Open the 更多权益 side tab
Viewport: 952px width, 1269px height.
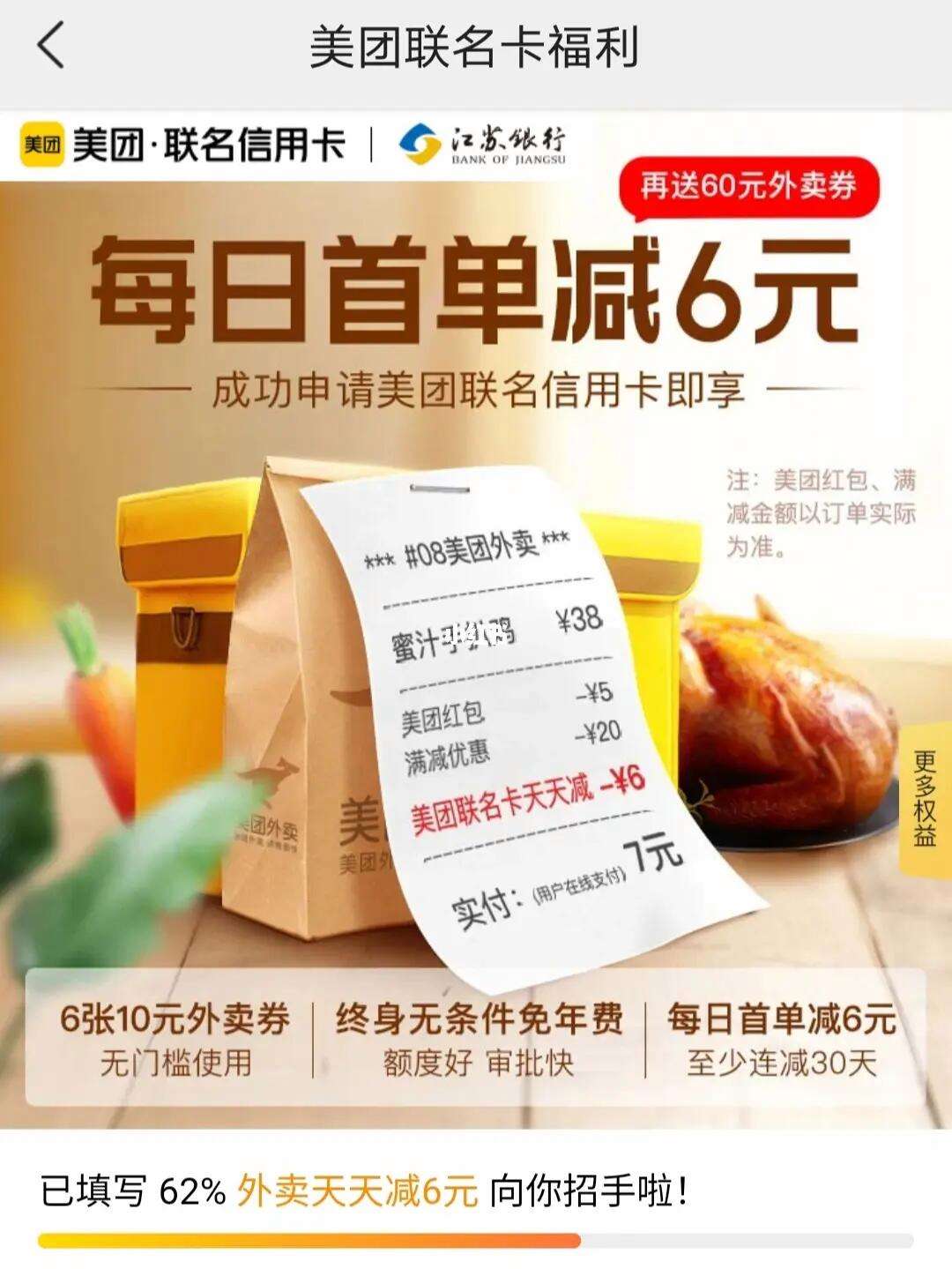(925, 798)
